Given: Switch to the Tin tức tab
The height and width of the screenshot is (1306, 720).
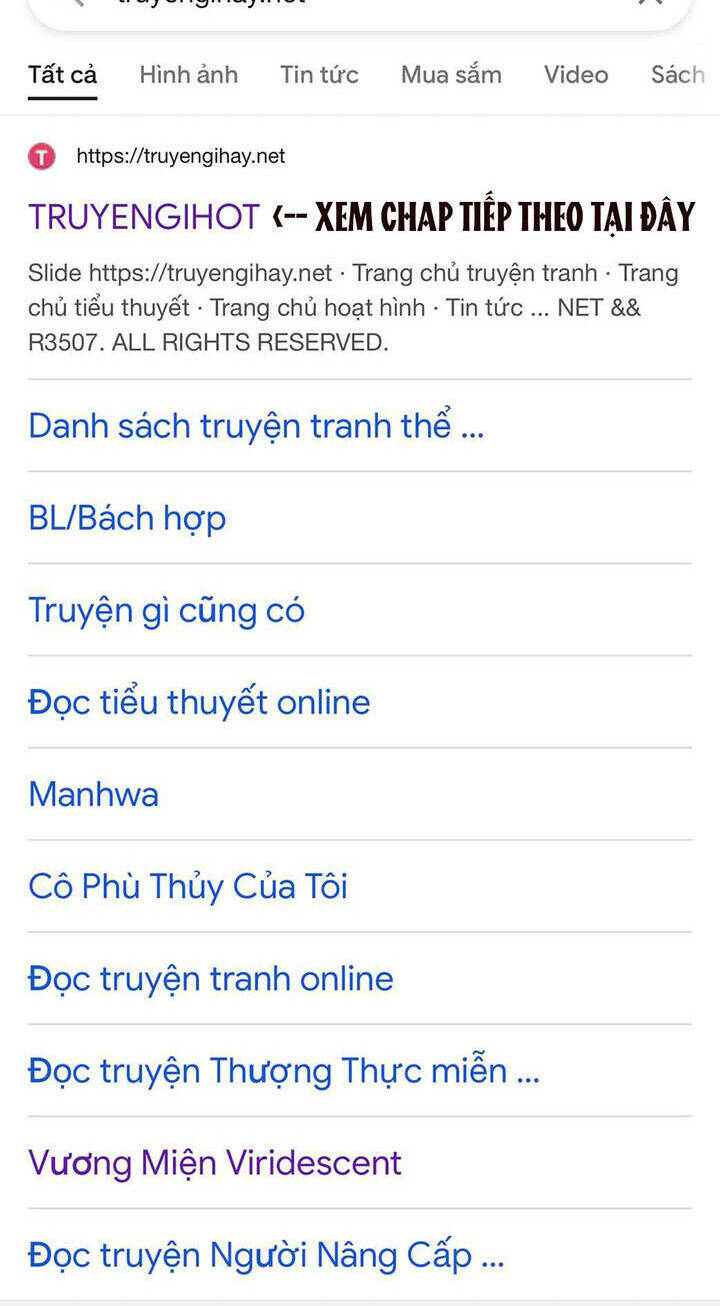Looking at the screenshot, I should pos(319,75).
